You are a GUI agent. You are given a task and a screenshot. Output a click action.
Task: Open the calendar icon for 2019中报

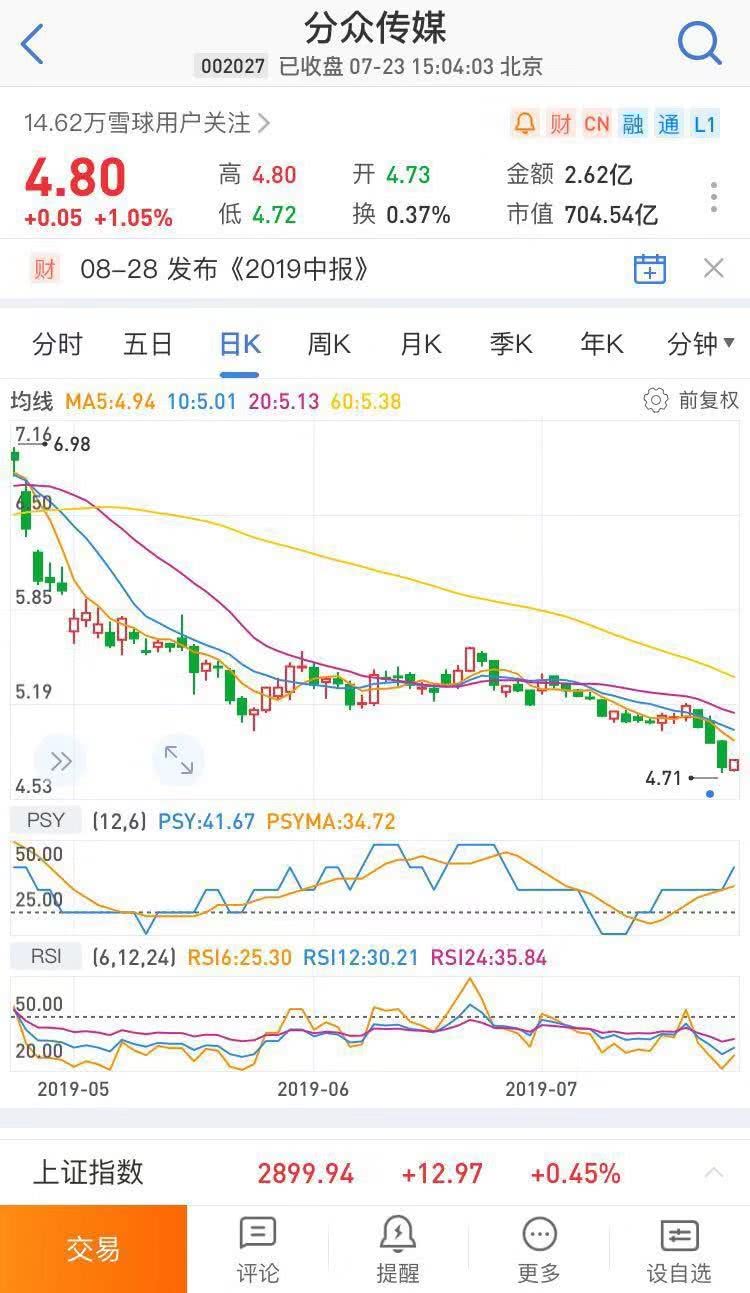click(650, 268)
